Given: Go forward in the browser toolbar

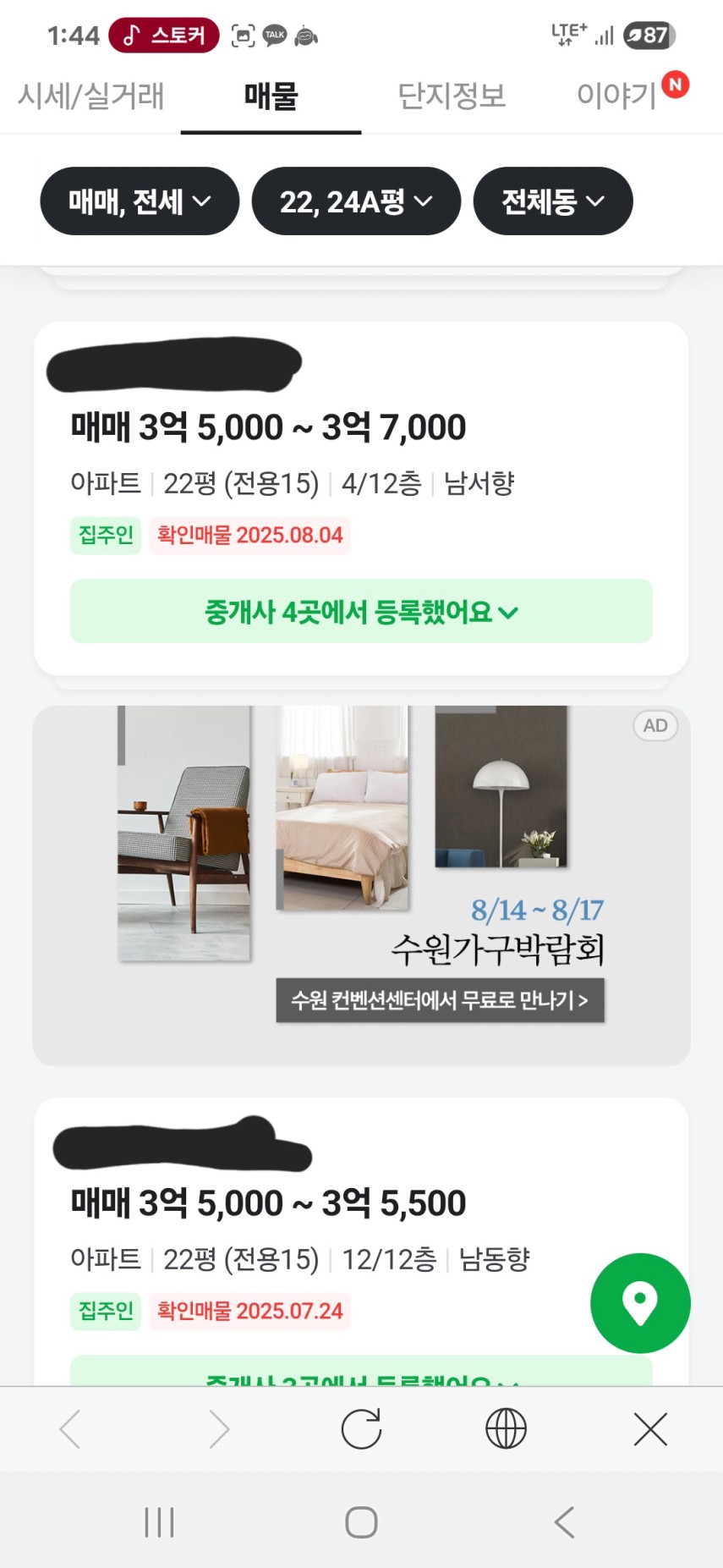Looking at the screenshot, I should pos(218,1429).
